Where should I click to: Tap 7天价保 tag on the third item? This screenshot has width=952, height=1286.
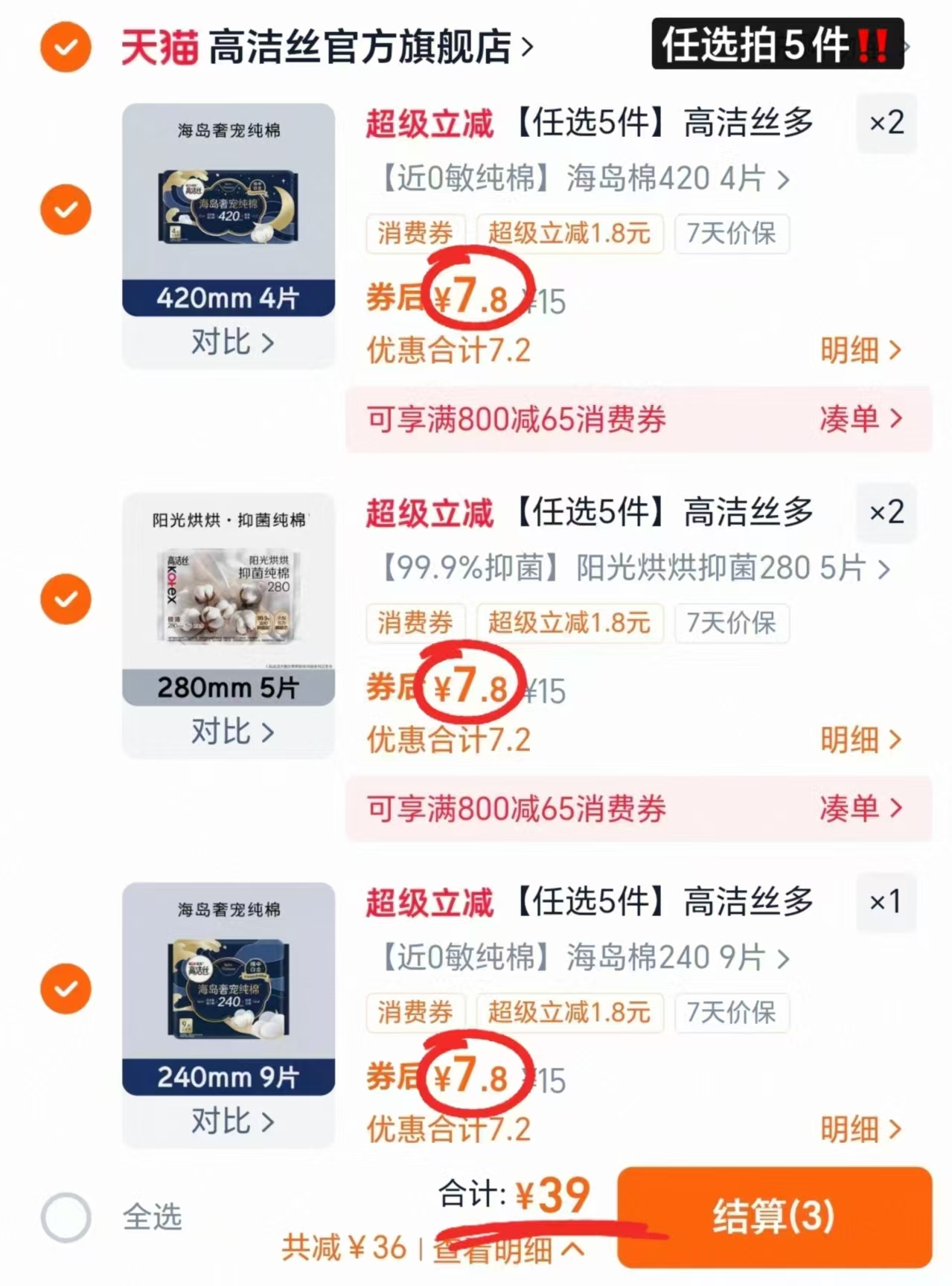(731, 1013)
